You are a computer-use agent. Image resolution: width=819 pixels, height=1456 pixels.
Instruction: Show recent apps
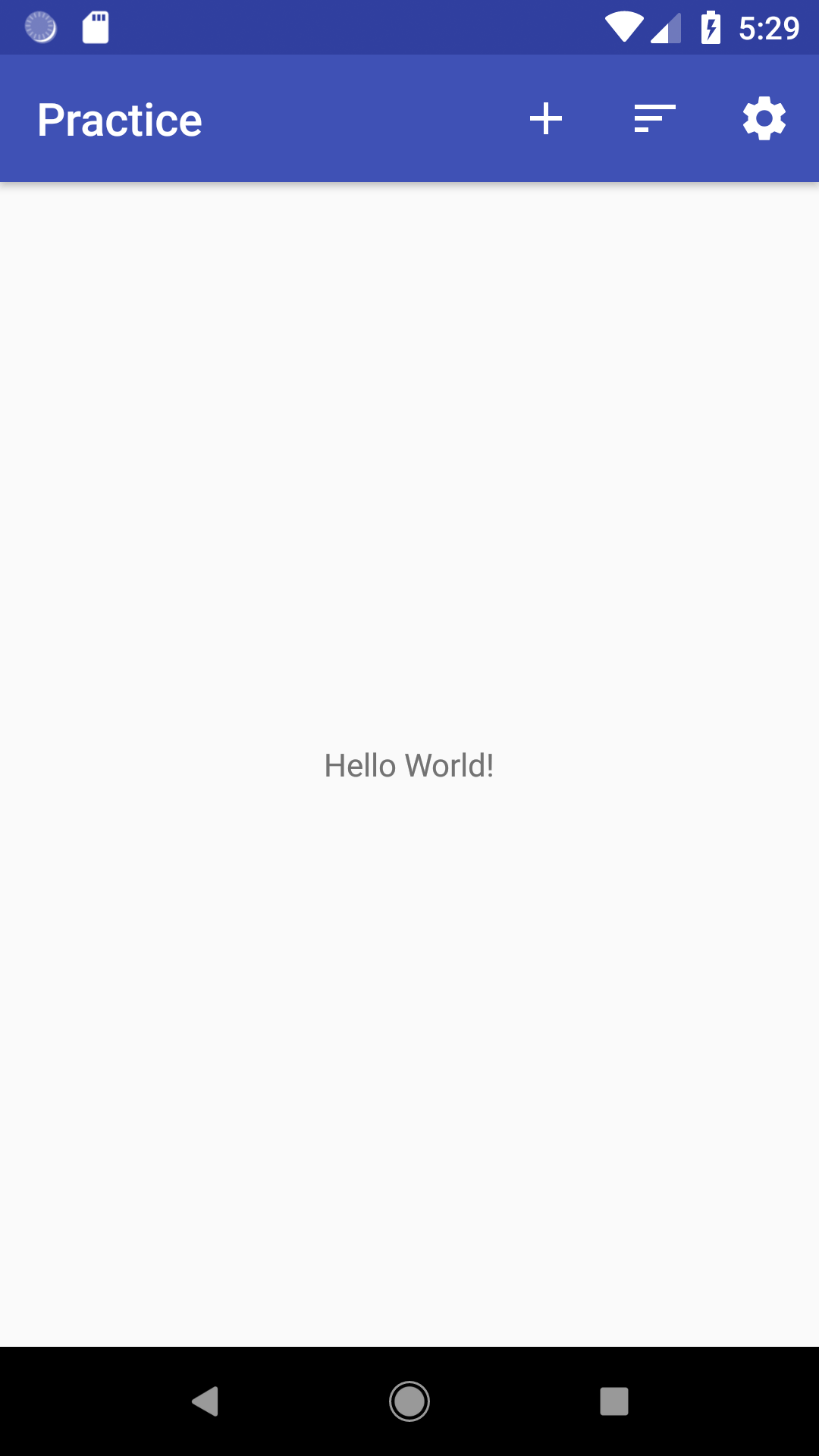pyautogui.click(x=614, y=1401)
